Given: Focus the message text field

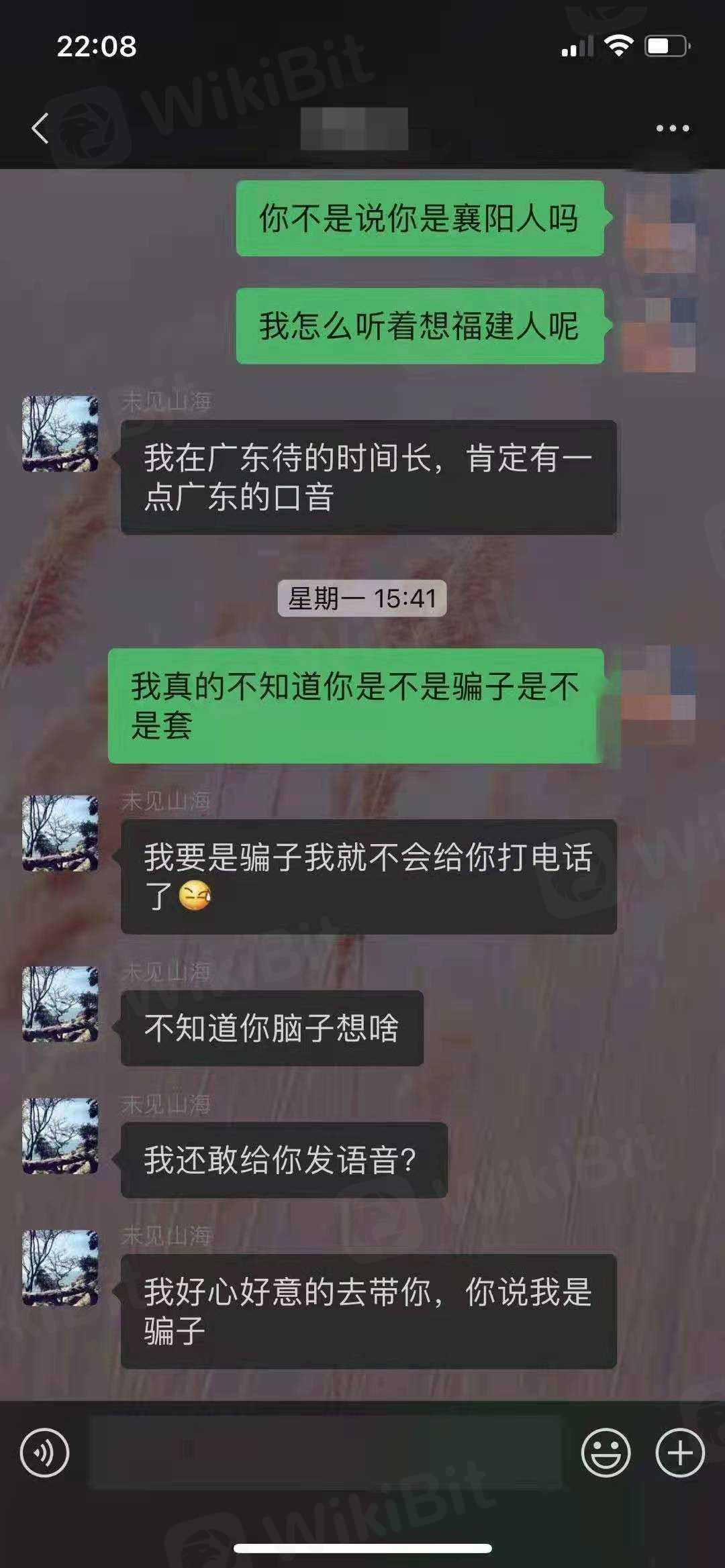Looking at the screenshot, I should [x=326, y=1453].
